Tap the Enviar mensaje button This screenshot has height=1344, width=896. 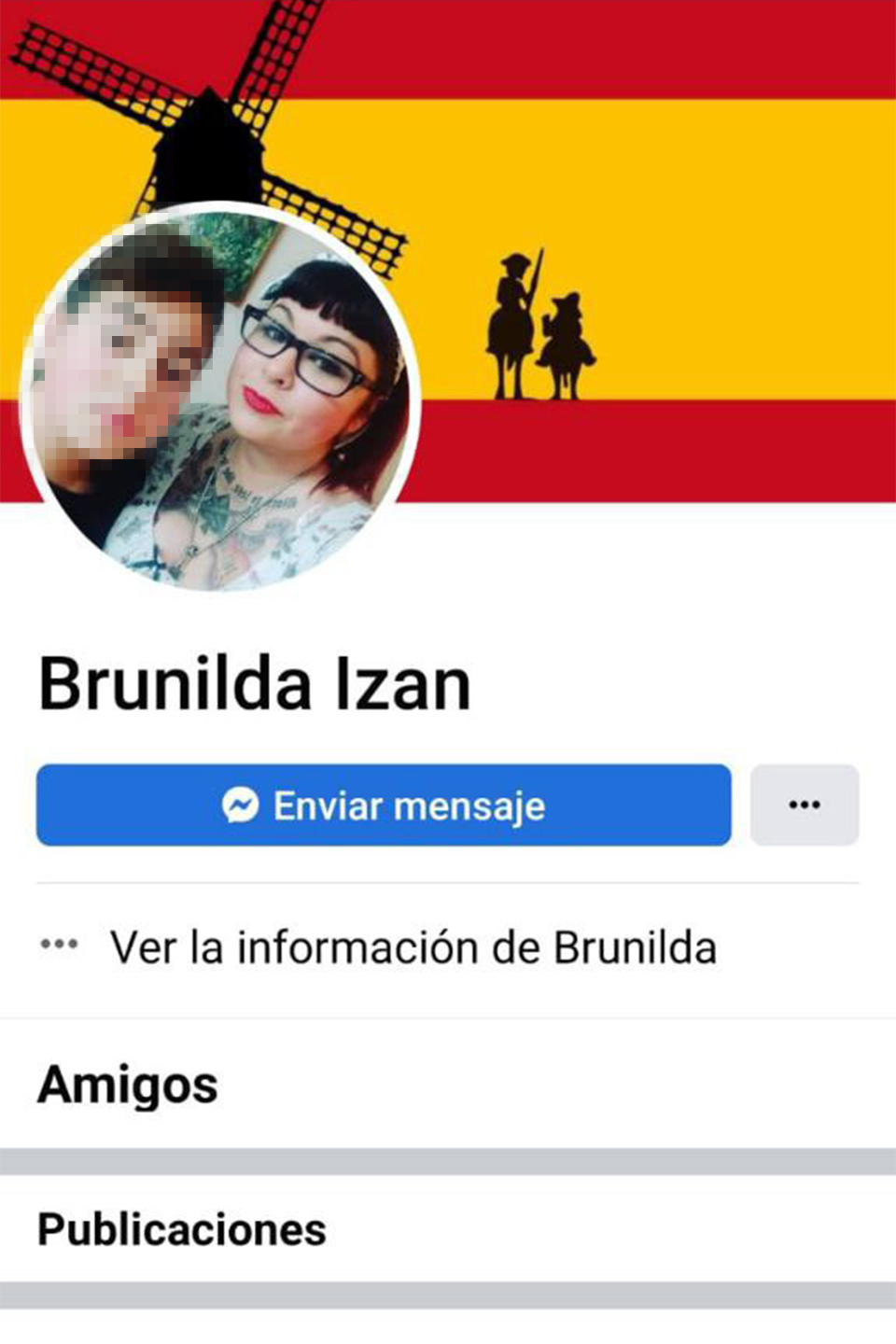pyautogui.click(x=384, y=805)
